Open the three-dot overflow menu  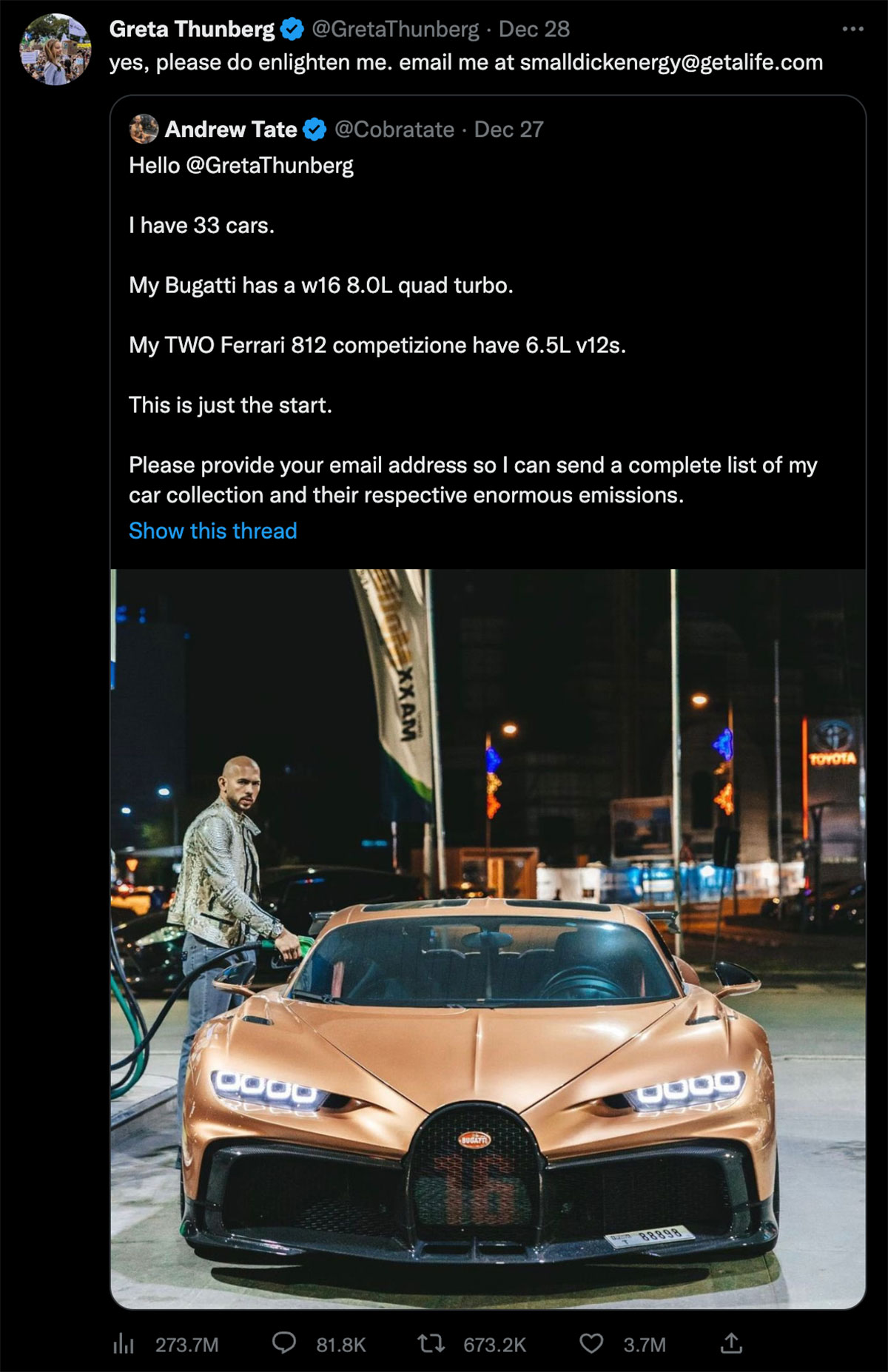852,29
